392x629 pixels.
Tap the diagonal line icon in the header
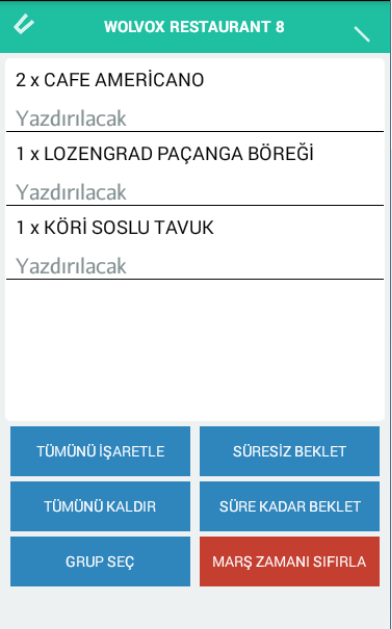pyautogui.click(x=362, y=34)
